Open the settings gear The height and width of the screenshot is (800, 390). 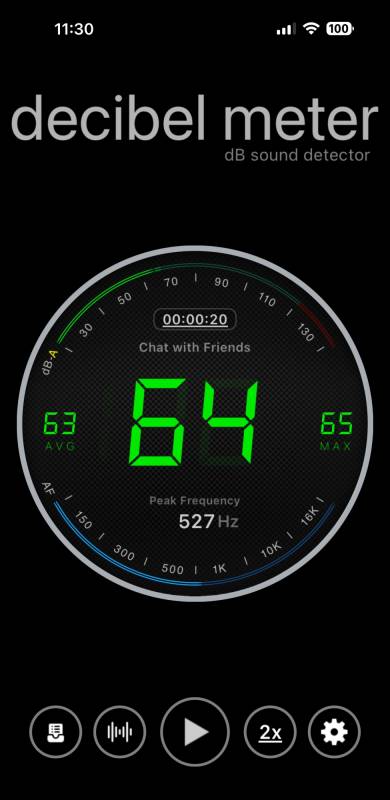[x=334, y=732]
